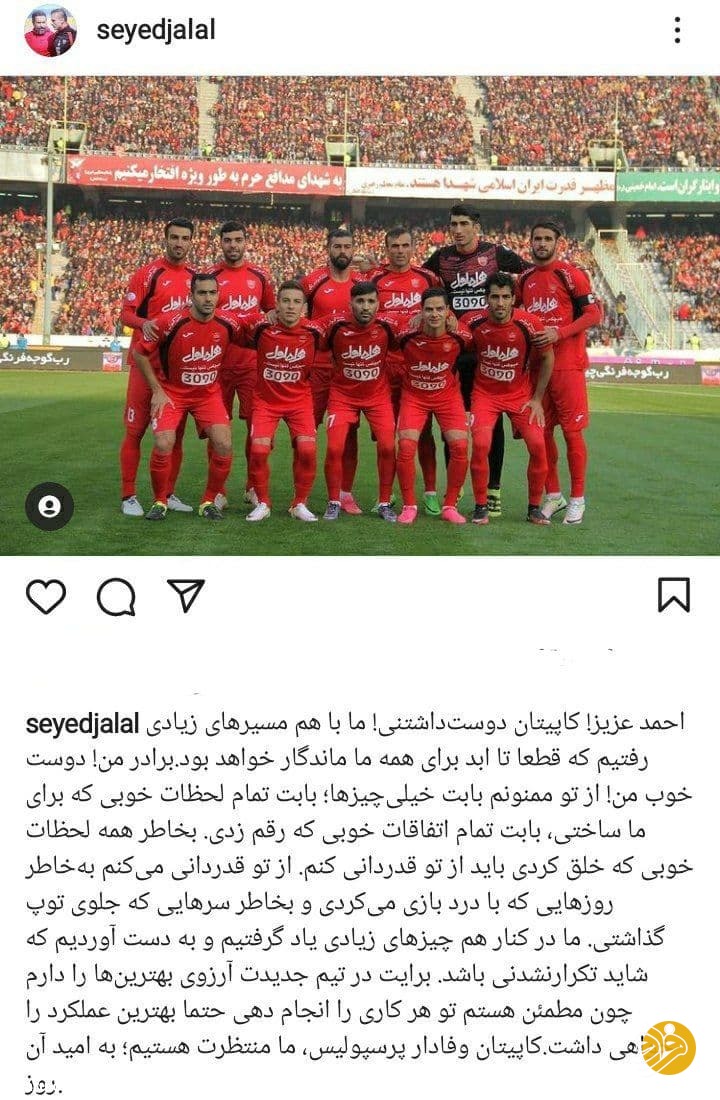The image size is (720, 1100).
Task: Open seyedjalal's profile picture
Action: tap(50, 31)
